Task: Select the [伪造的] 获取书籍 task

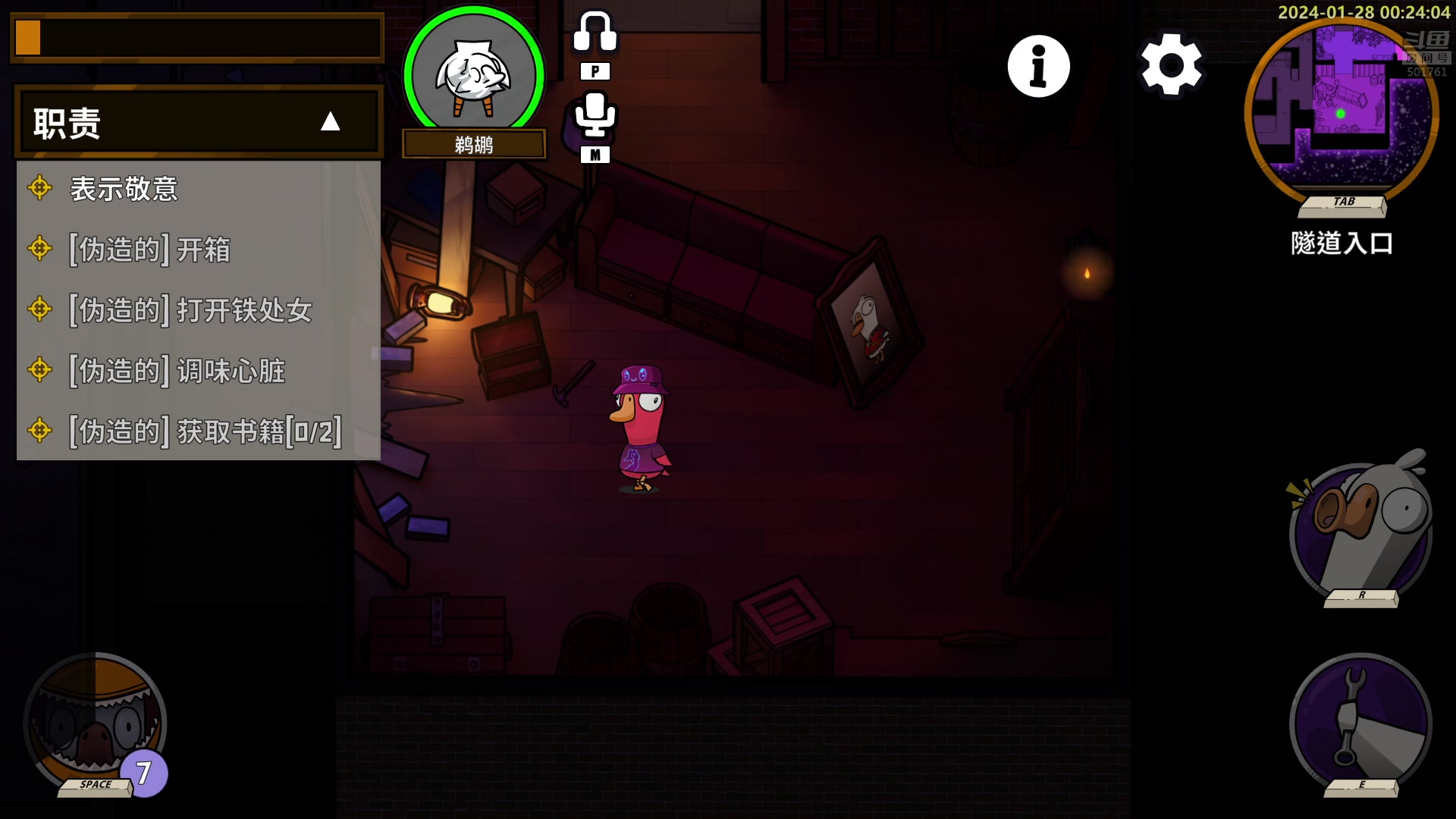Action: point(205,431)
